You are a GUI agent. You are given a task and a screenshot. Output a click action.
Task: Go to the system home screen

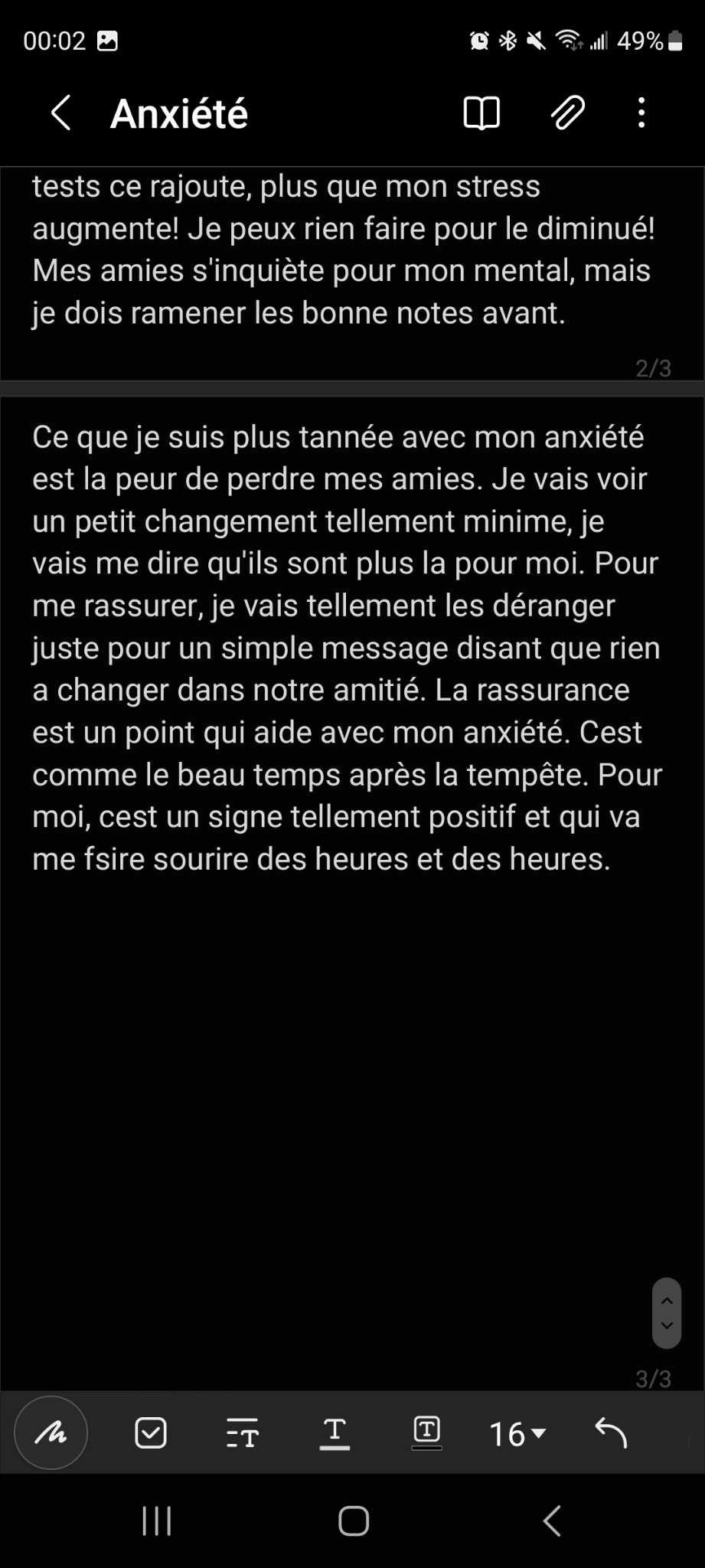(x=354, y=1521)
